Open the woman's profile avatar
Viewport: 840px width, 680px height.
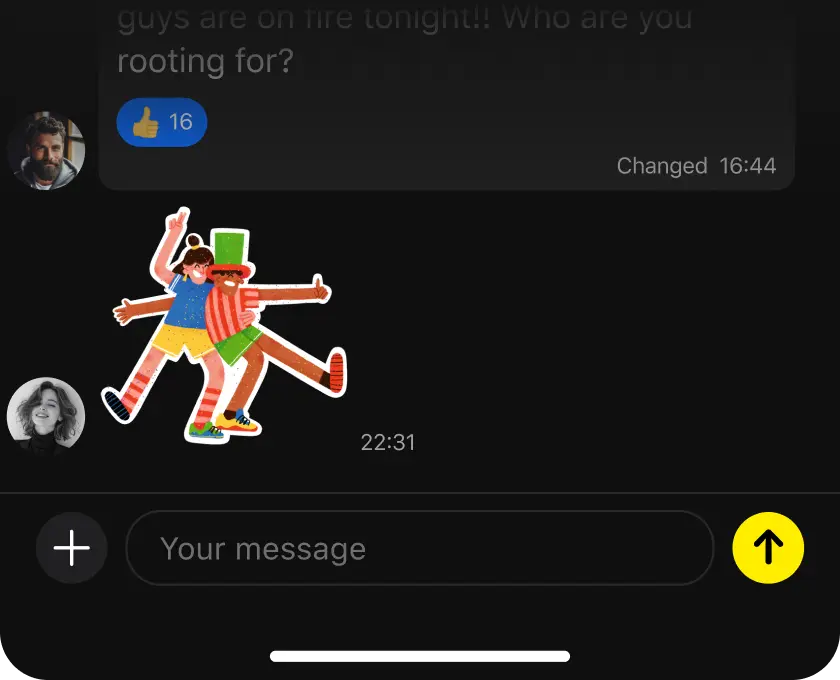pos(46,416)
